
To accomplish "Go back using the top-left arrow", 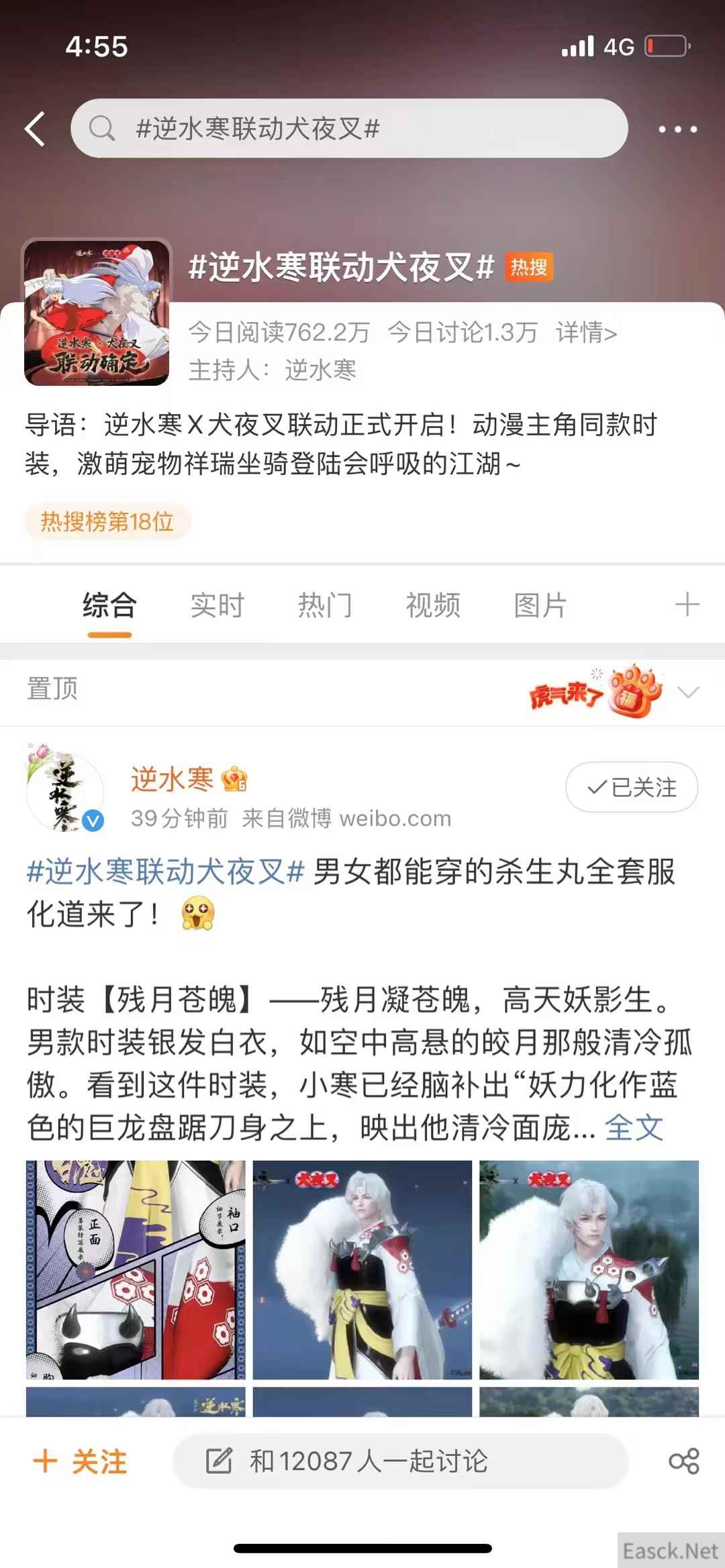I will [x=35, y=129].
